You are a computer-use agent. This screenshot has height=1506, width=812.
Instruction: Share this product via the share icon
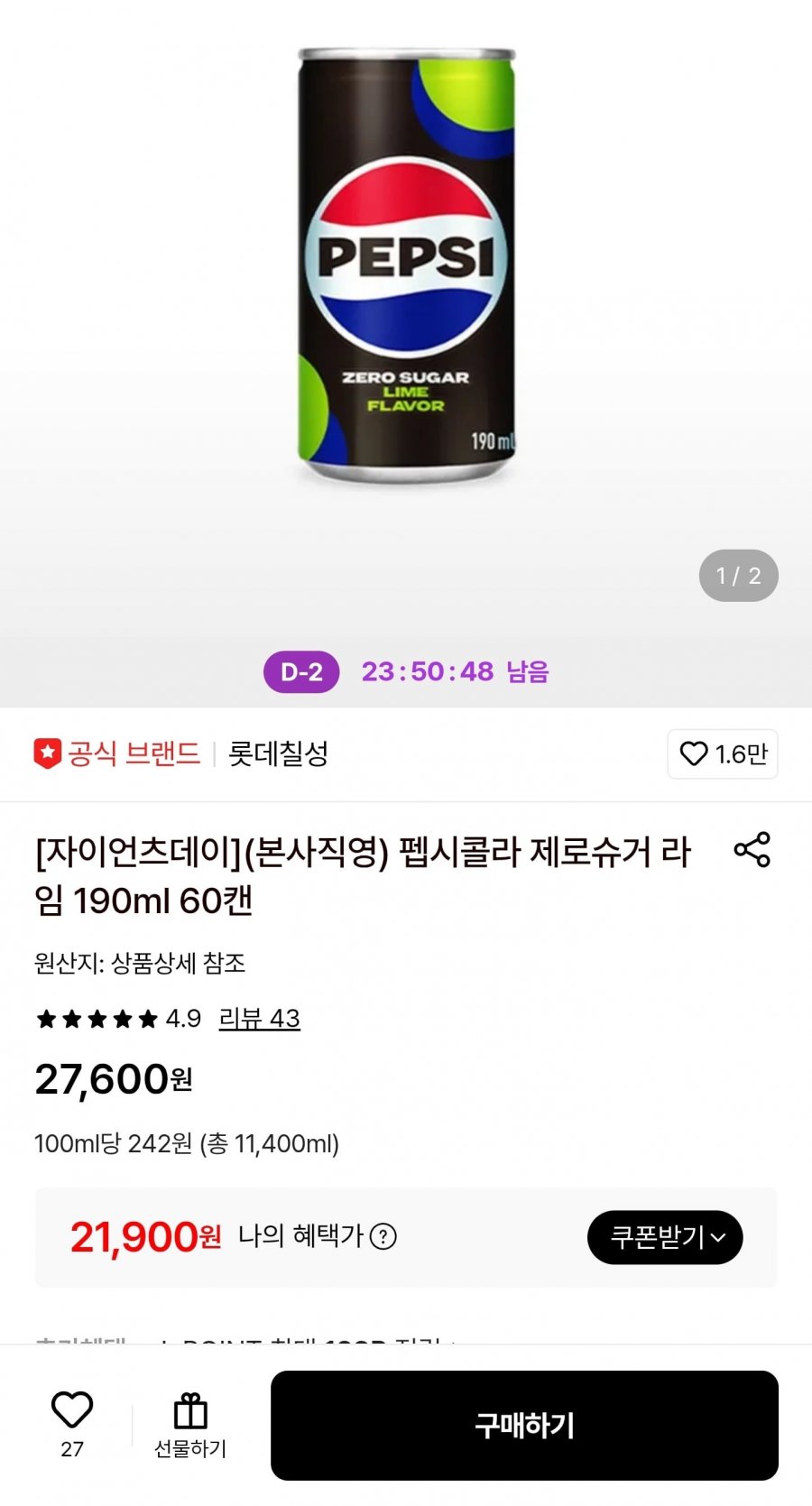752,850
